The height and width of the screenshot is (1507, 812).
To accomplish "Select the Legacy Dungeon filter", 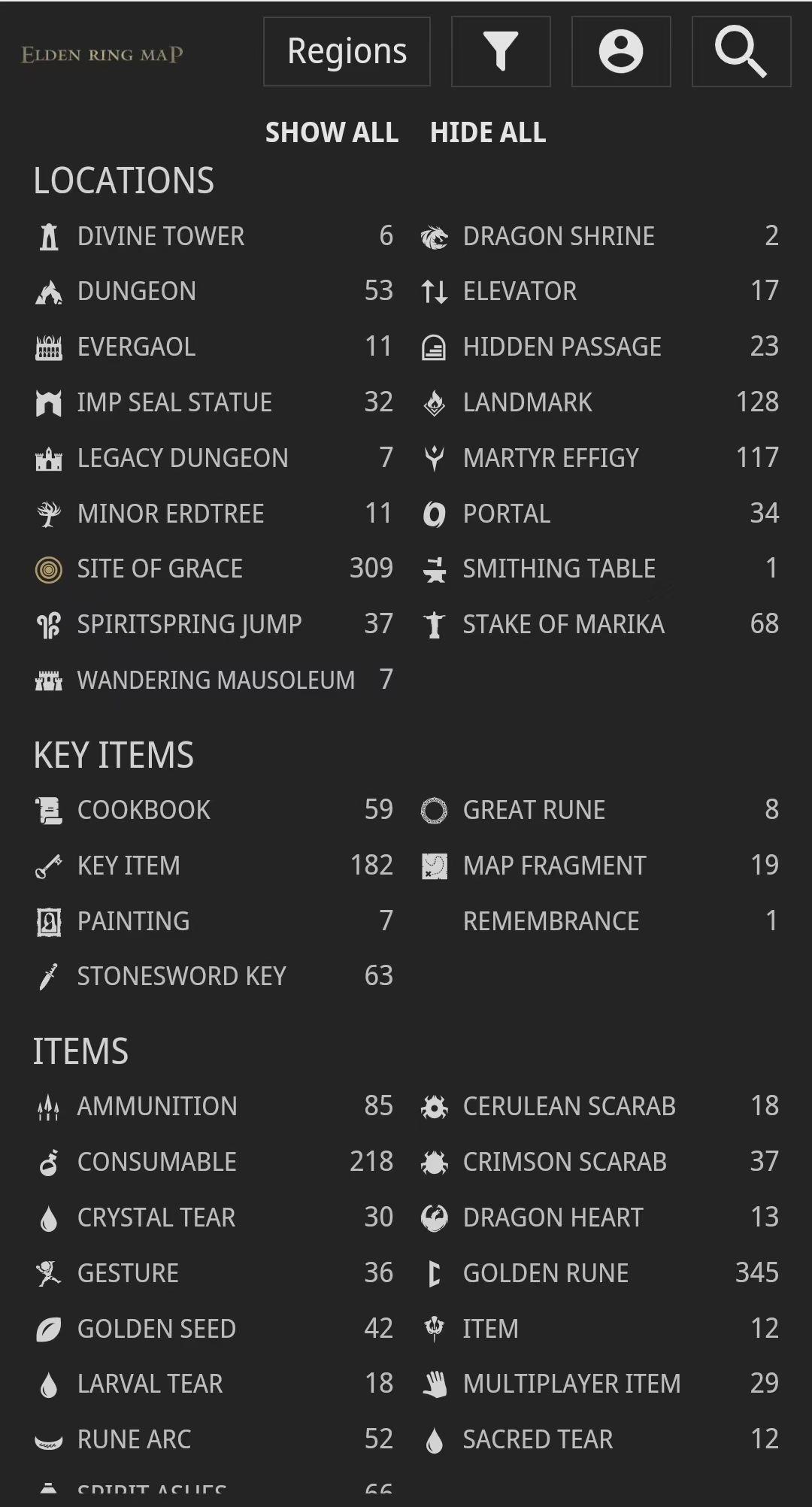I will coord(183,458).
